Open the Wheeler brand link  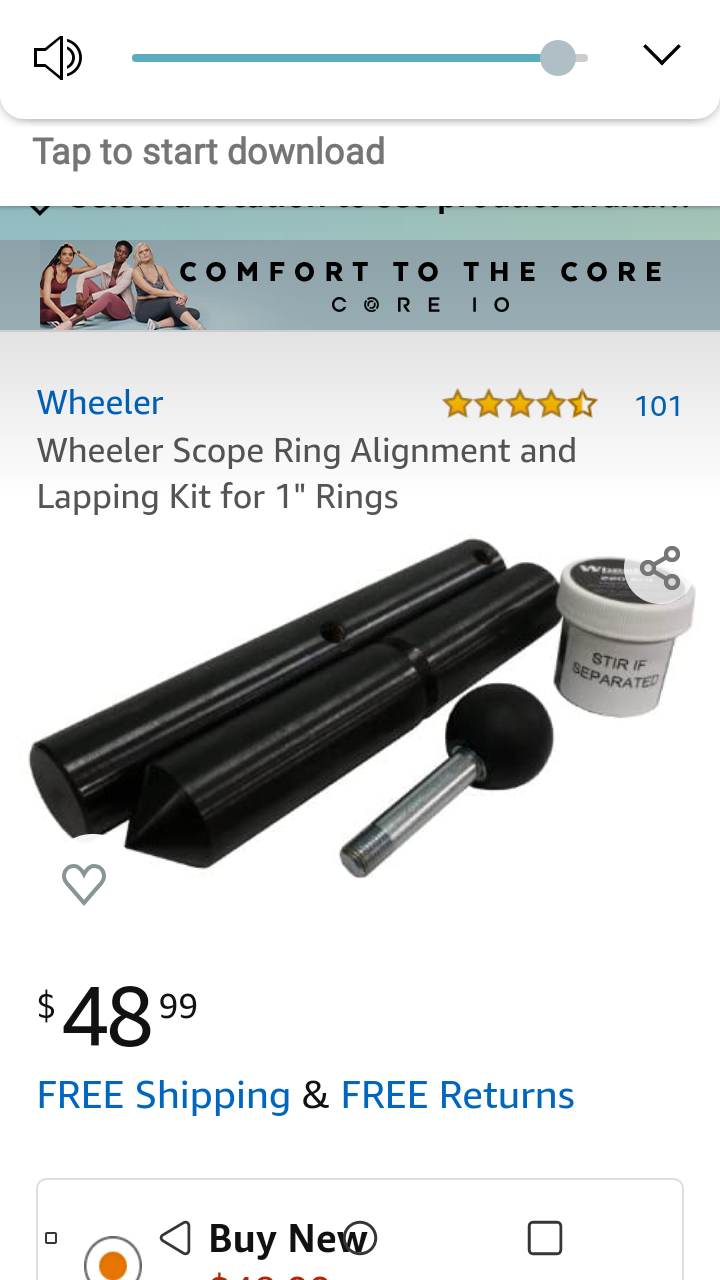[x=100, y=403]
